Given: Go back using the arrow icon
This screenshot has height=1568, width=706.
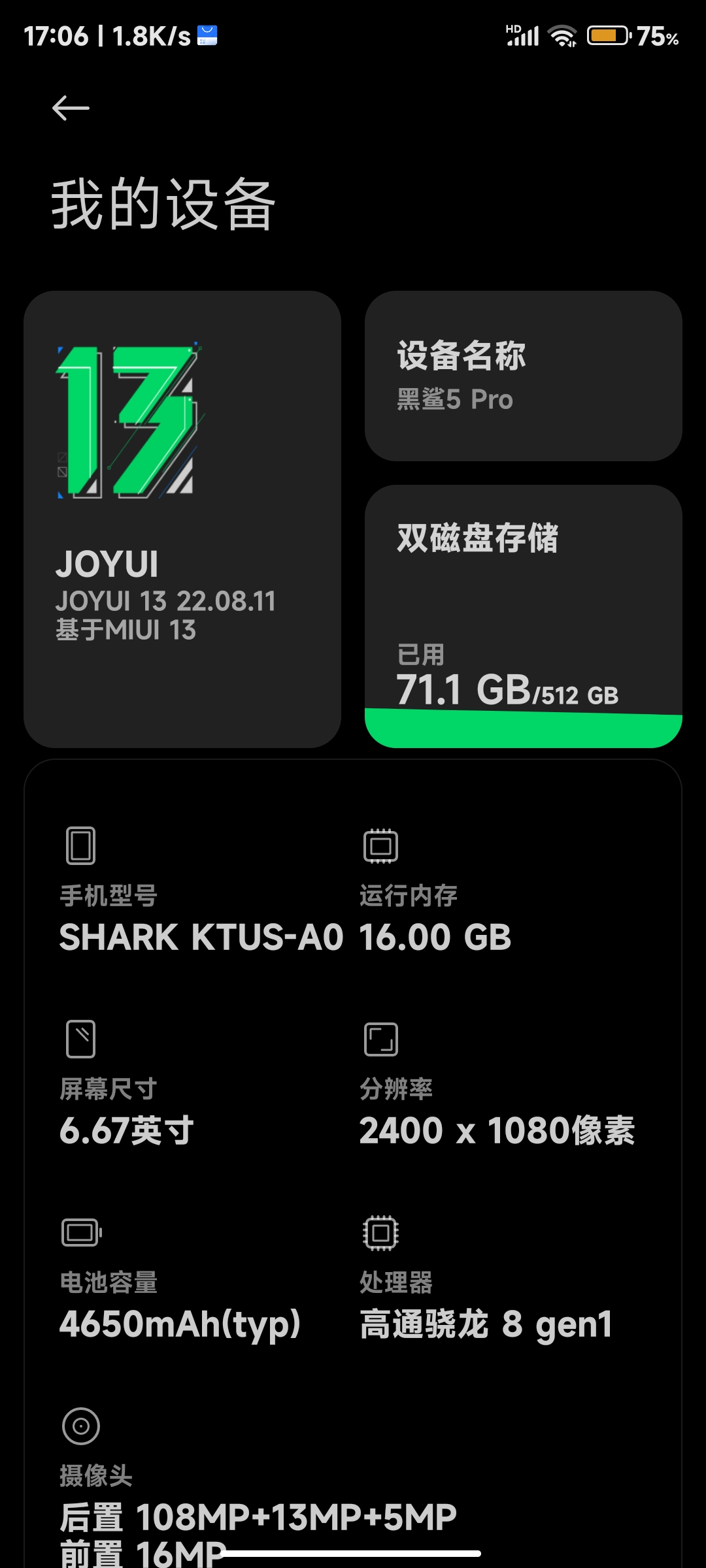Looking at the screenshot, I should point(71,108).
